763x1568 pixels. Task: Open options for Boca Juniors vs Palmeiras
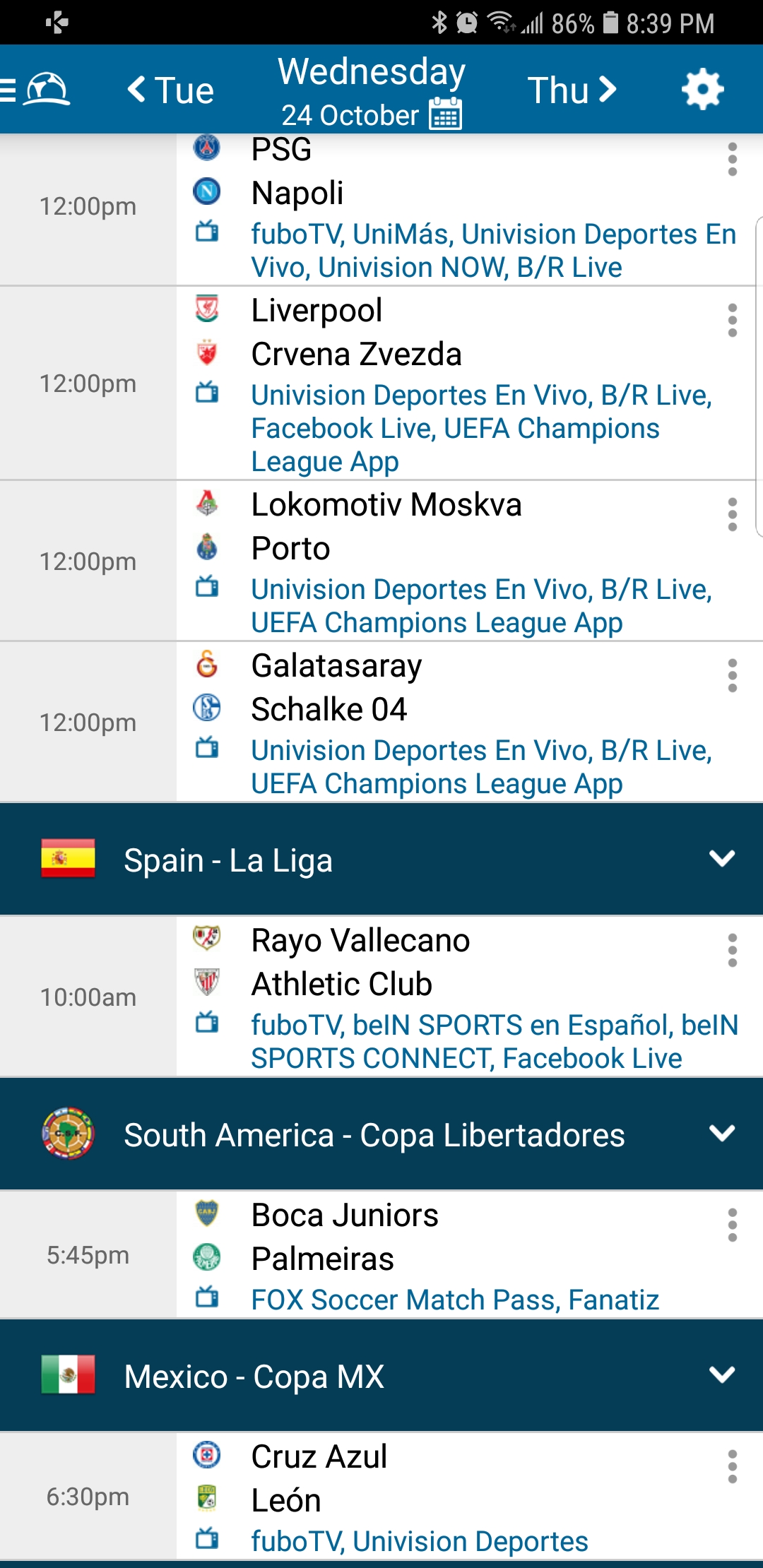pos(733,1225)
